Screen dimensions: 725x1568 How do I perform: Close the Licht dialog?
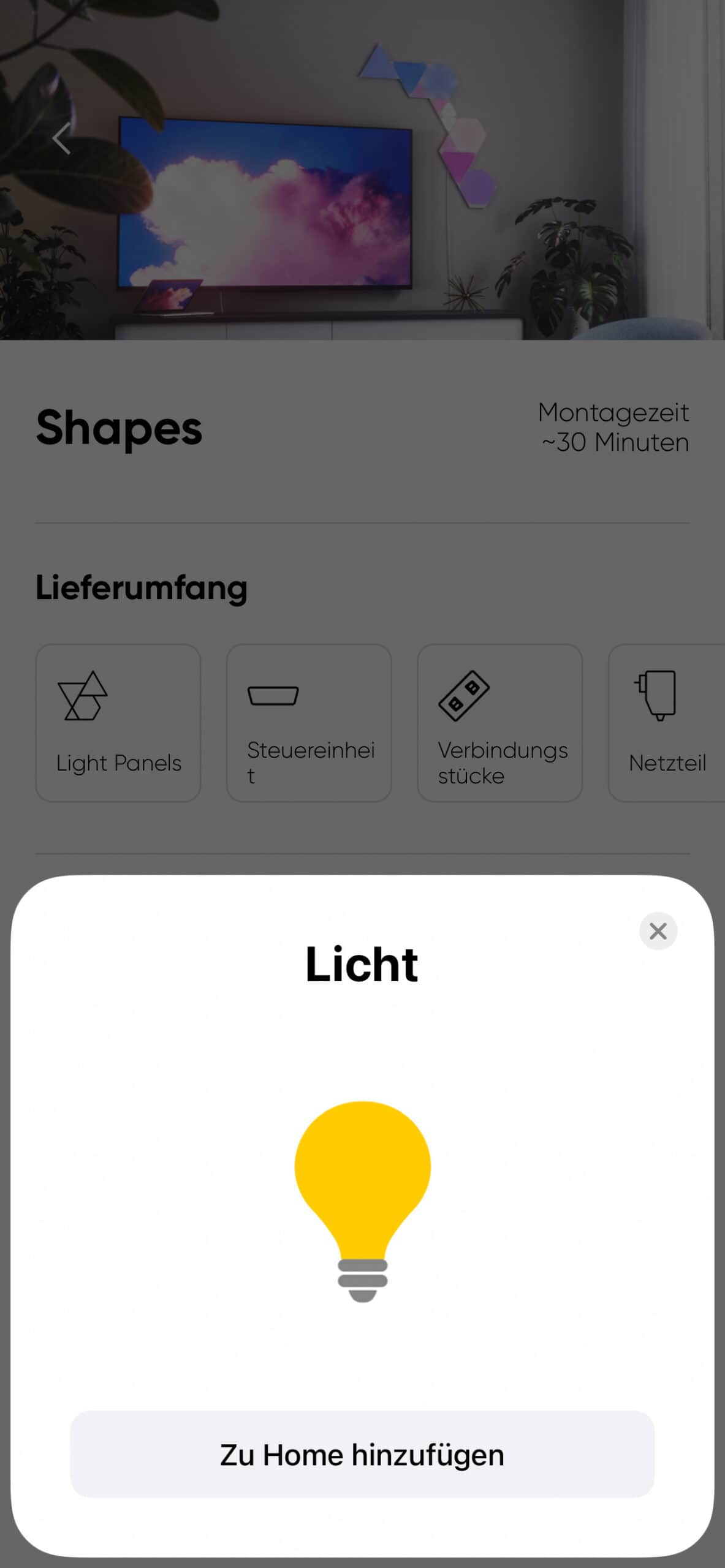coord(658,931)
